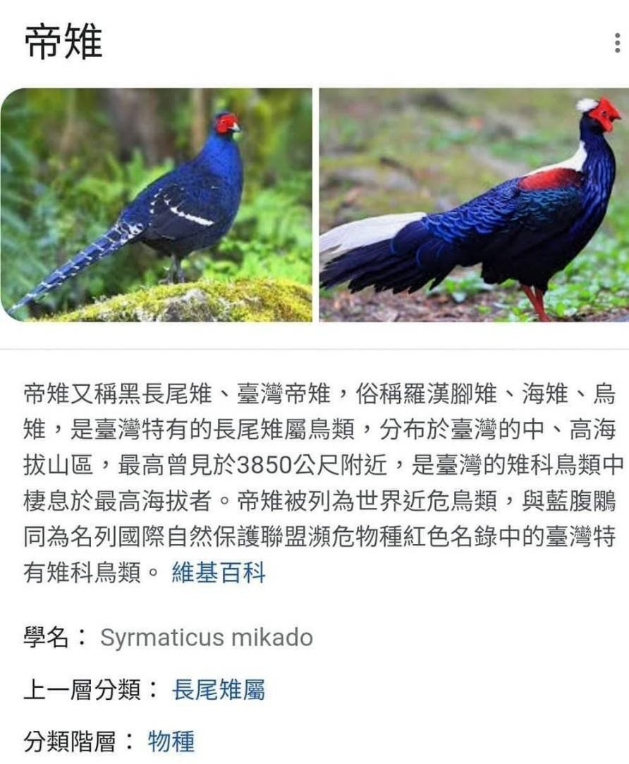Open the left pheasant photo on mossy rock

157,205
